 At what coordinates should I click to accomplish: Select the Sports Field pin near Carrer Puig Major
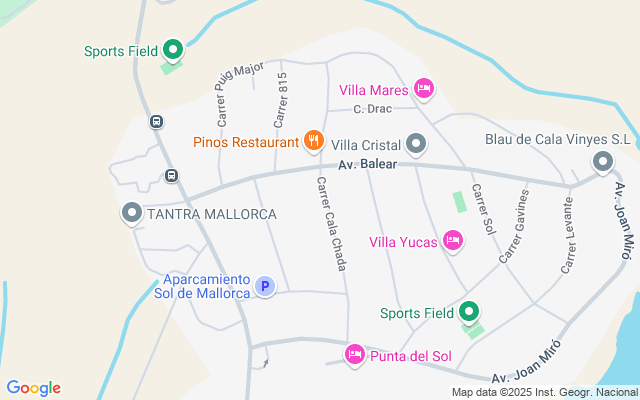pos(172,49)
